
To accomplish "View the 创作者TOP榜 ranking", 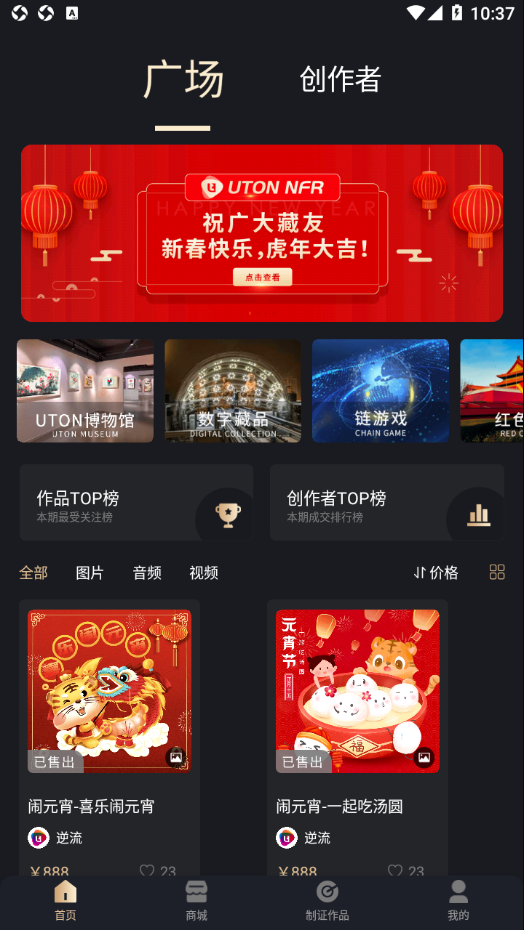I will [387, 502].
